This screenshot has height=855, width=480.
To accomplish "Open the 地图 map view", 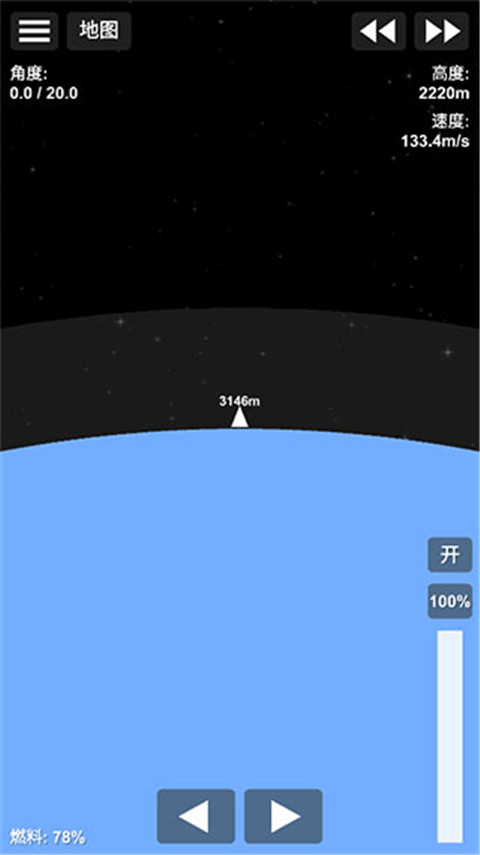I will pos(99,31).
